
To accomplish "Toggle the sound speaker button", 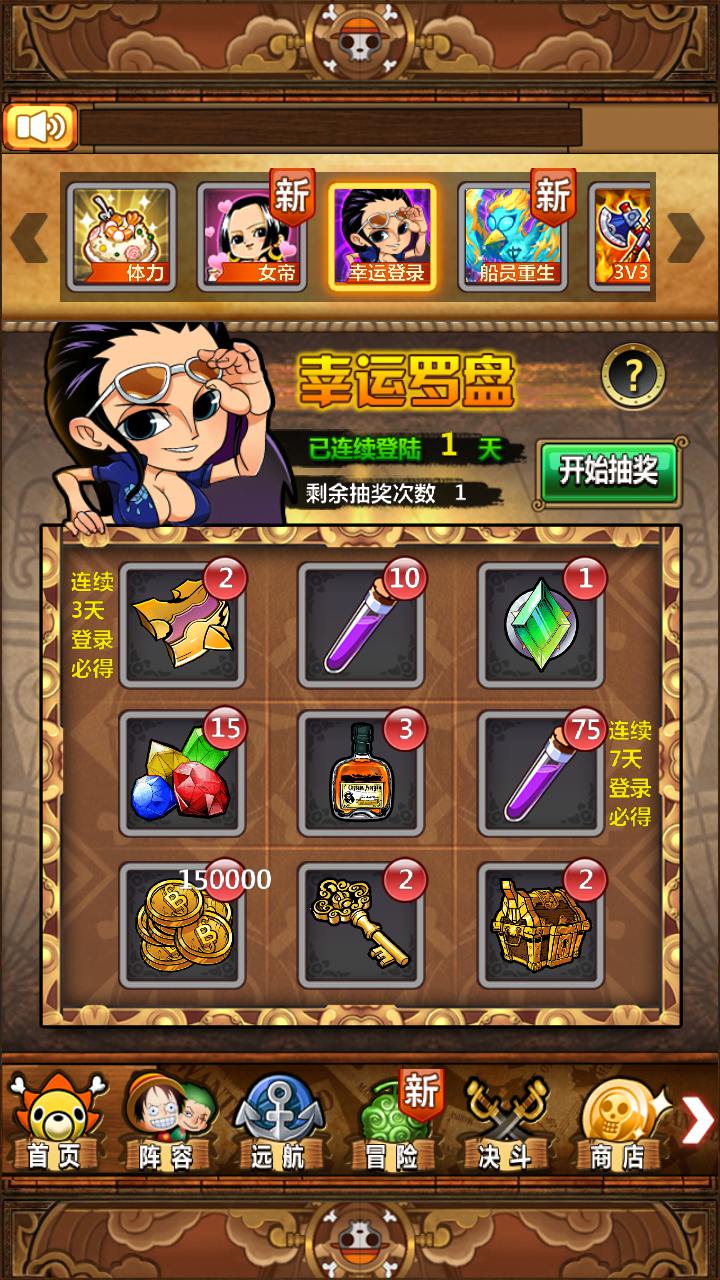I will tap(40, 127).
